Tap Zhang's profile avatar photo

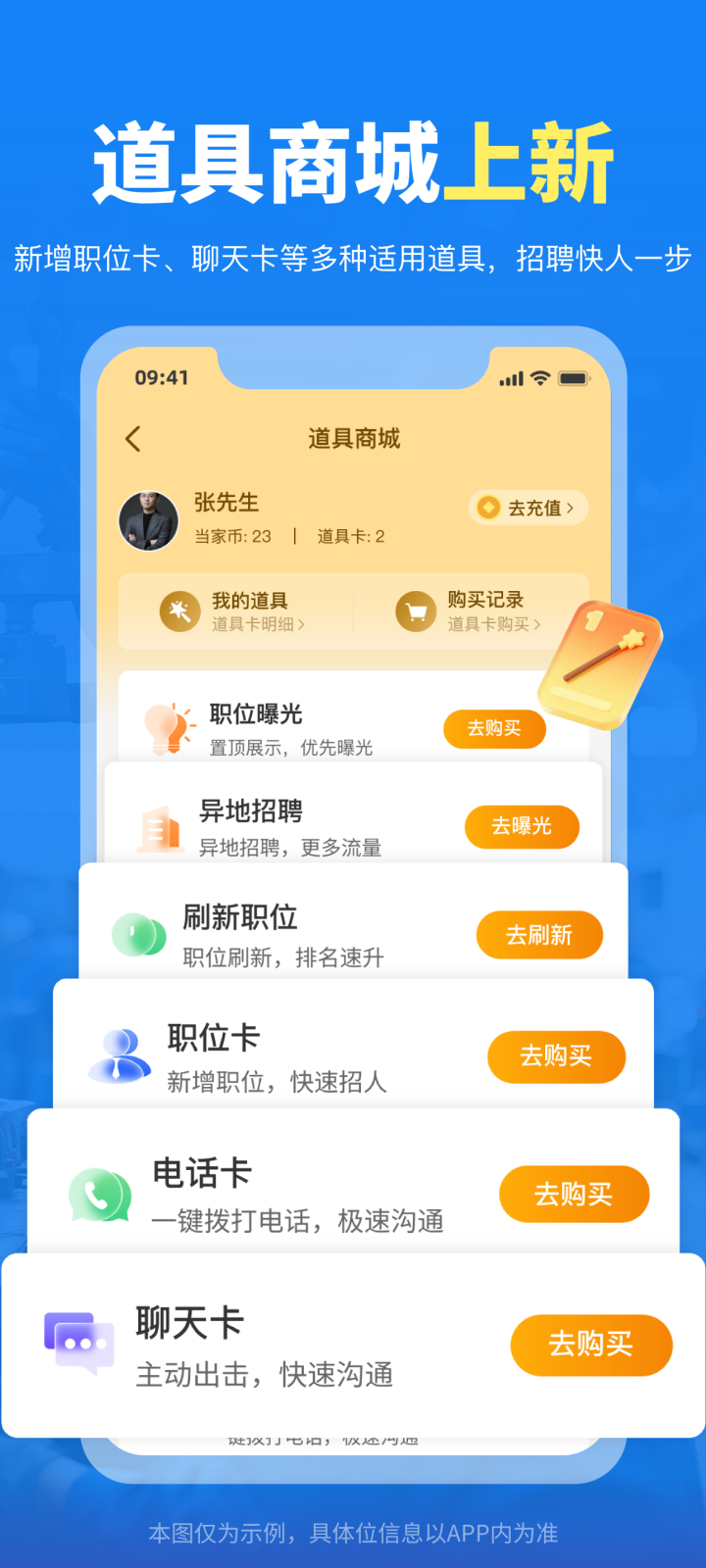[x=149, y=520]
